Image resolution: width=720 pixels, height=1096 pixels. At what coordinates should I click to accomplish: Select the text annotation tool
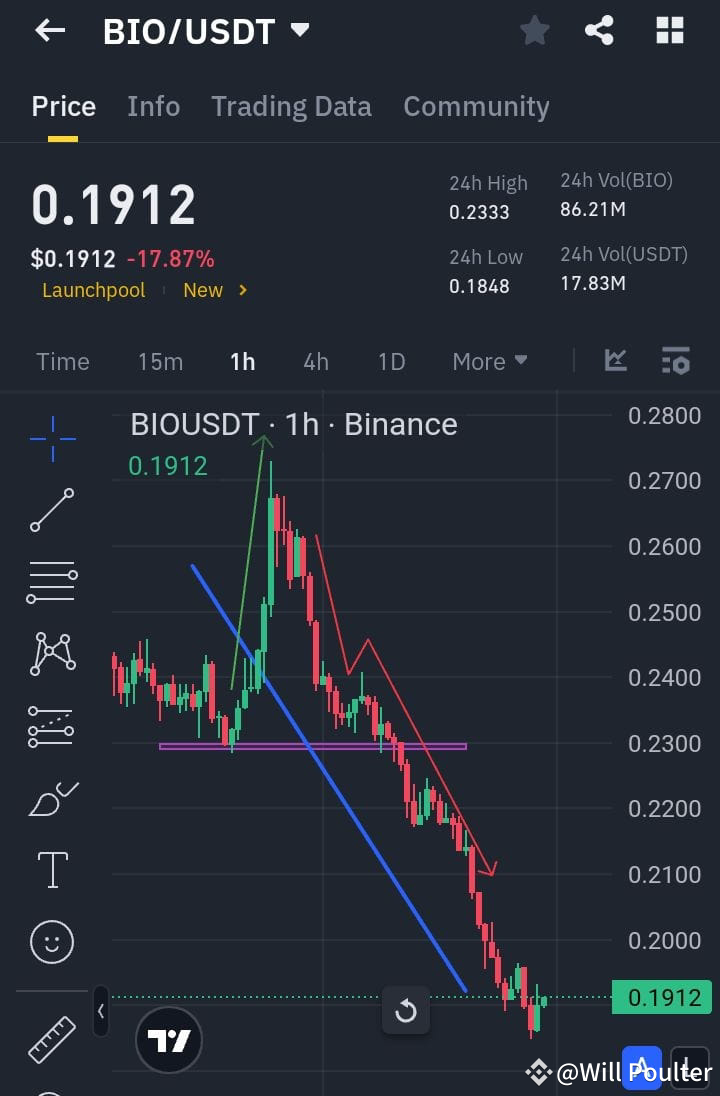[x=51, y=870]
